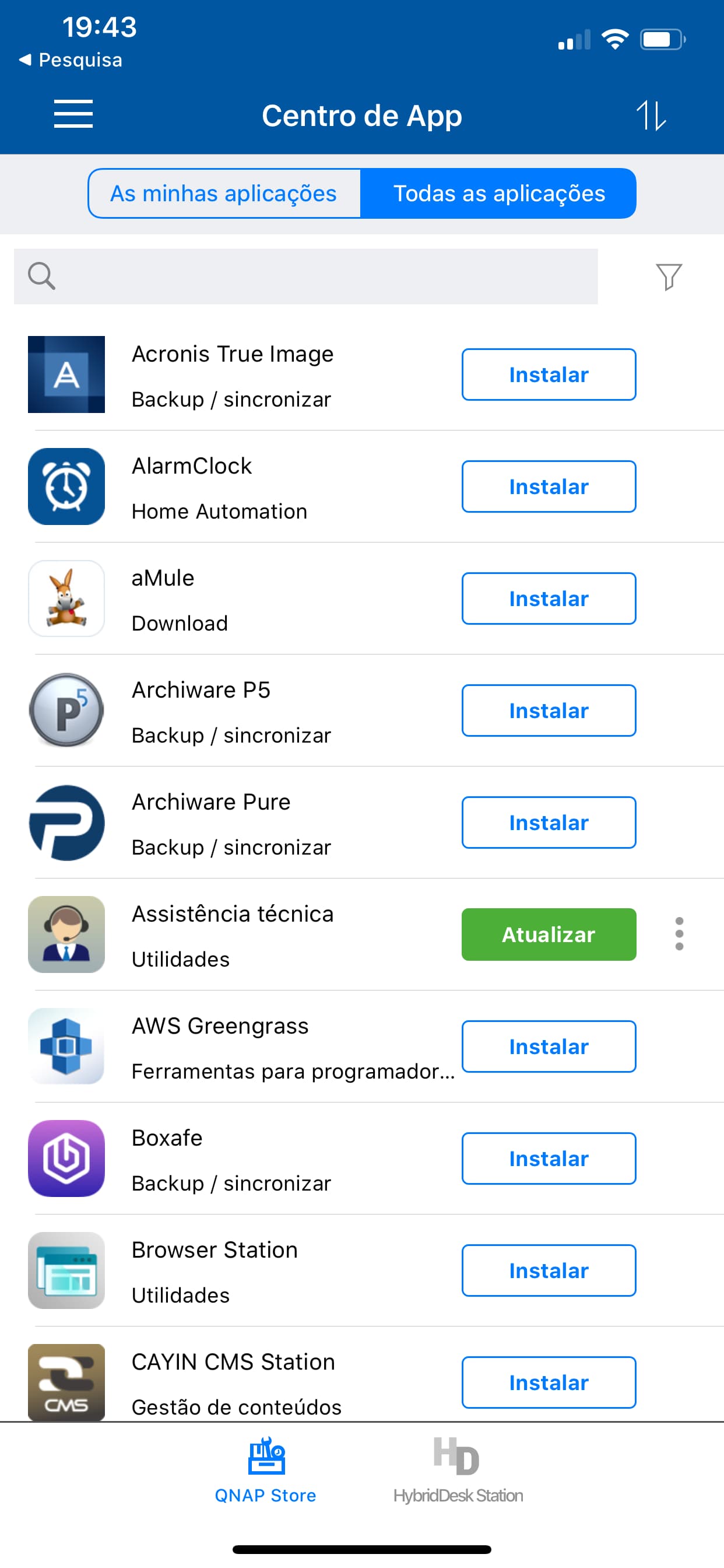Tap the app search field

click(x=317, y=276)
